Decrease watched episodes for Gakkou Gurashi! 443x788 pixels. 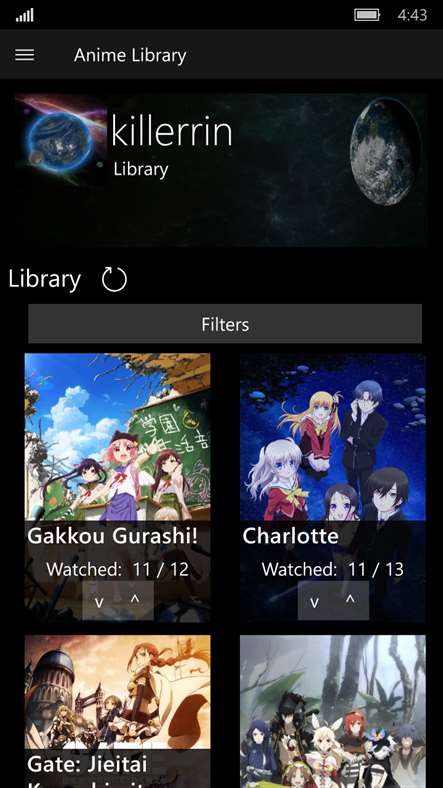coord(99,601)
